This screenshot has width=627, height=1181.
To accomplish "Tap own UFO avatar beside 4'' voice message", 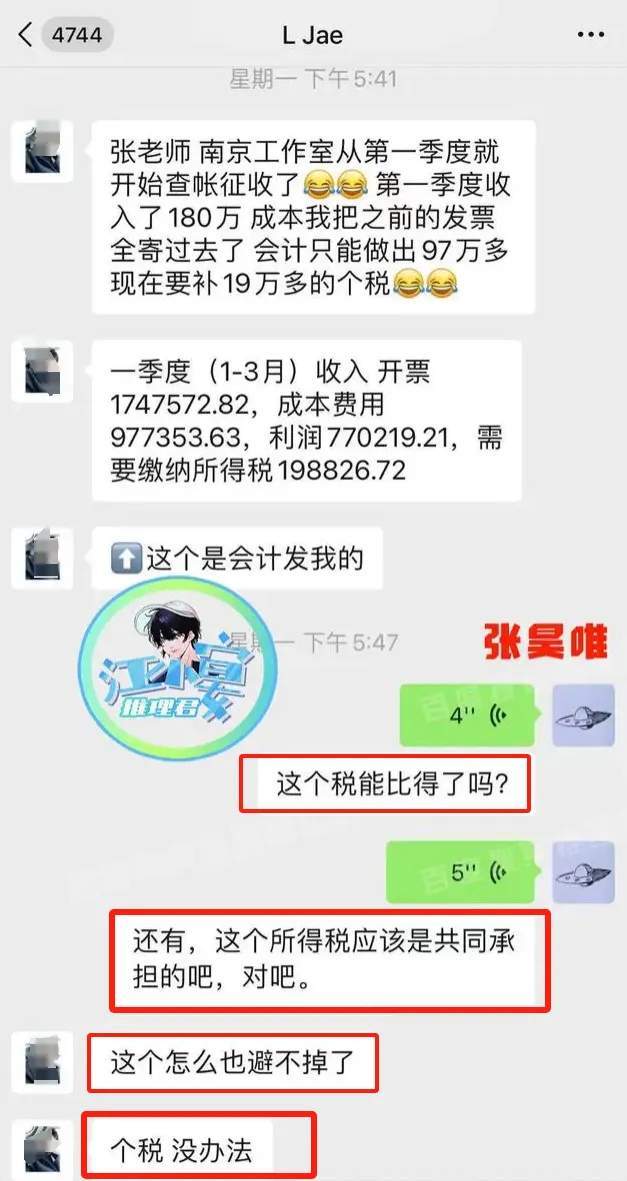I will [583, 715].
